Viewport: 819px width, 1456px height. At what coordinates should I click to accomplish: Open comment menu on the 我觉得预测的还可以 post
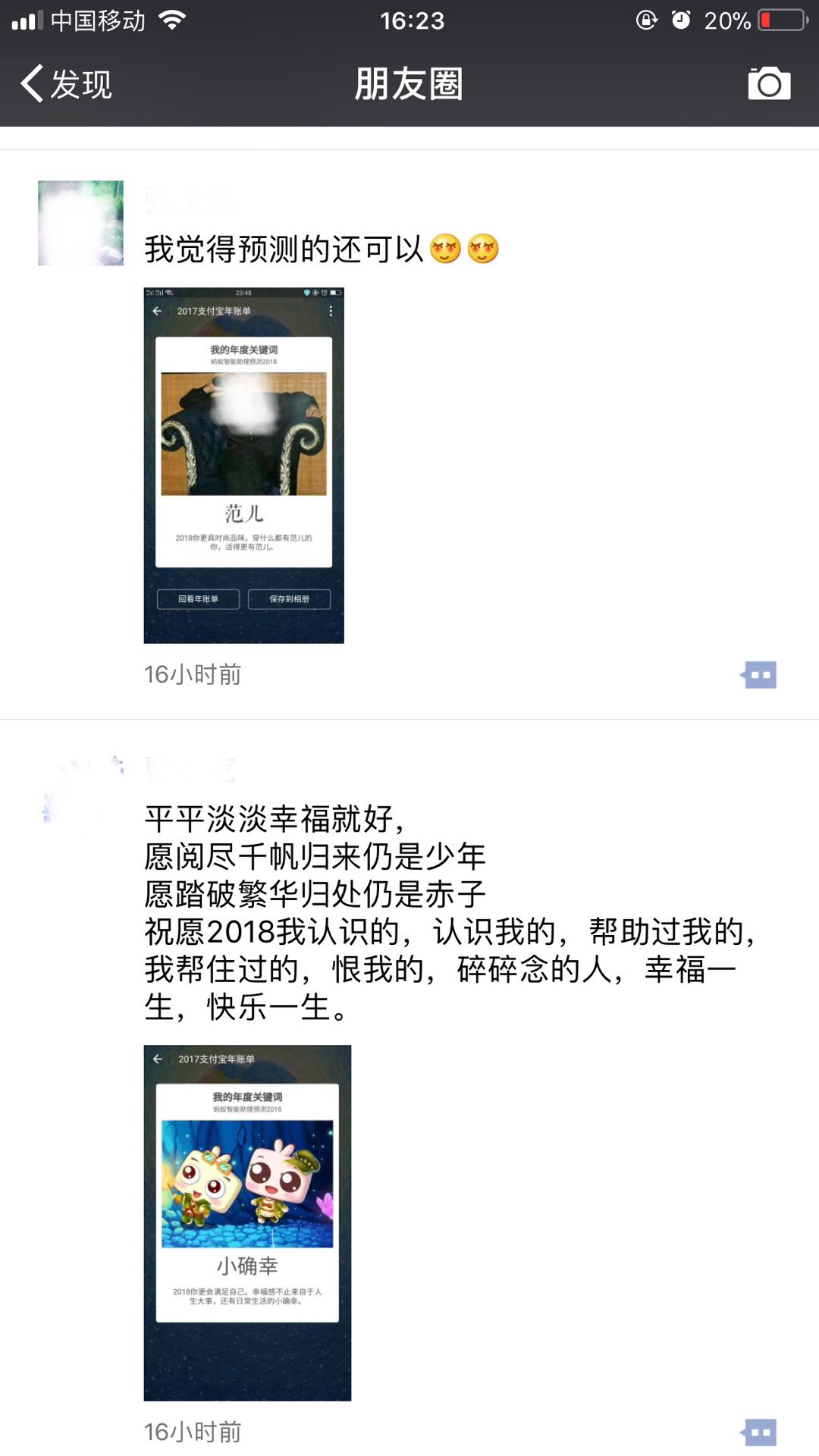click(759, 674)
